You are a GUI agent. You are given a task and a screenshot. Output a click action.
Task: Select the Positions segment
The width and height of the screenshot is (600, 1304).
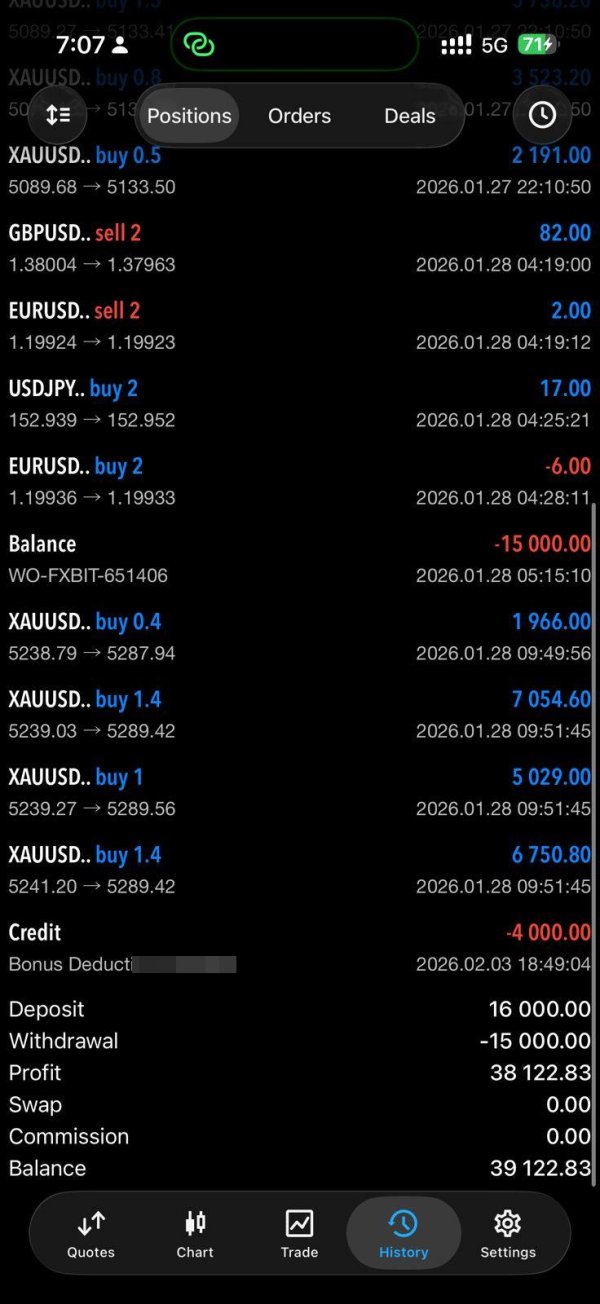click(x=189, y=116)
